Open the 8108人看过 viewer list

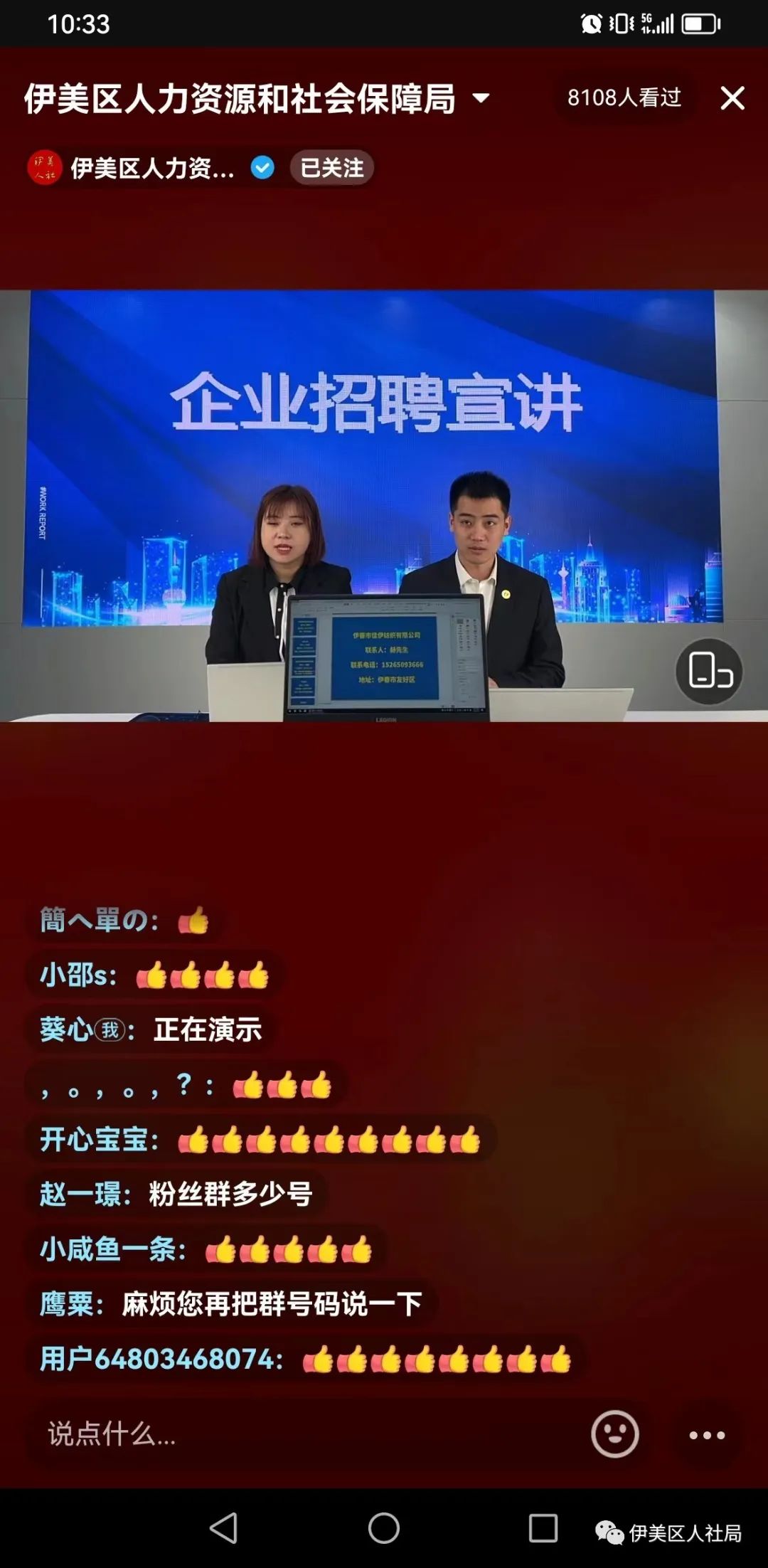(x=624, y=97)
